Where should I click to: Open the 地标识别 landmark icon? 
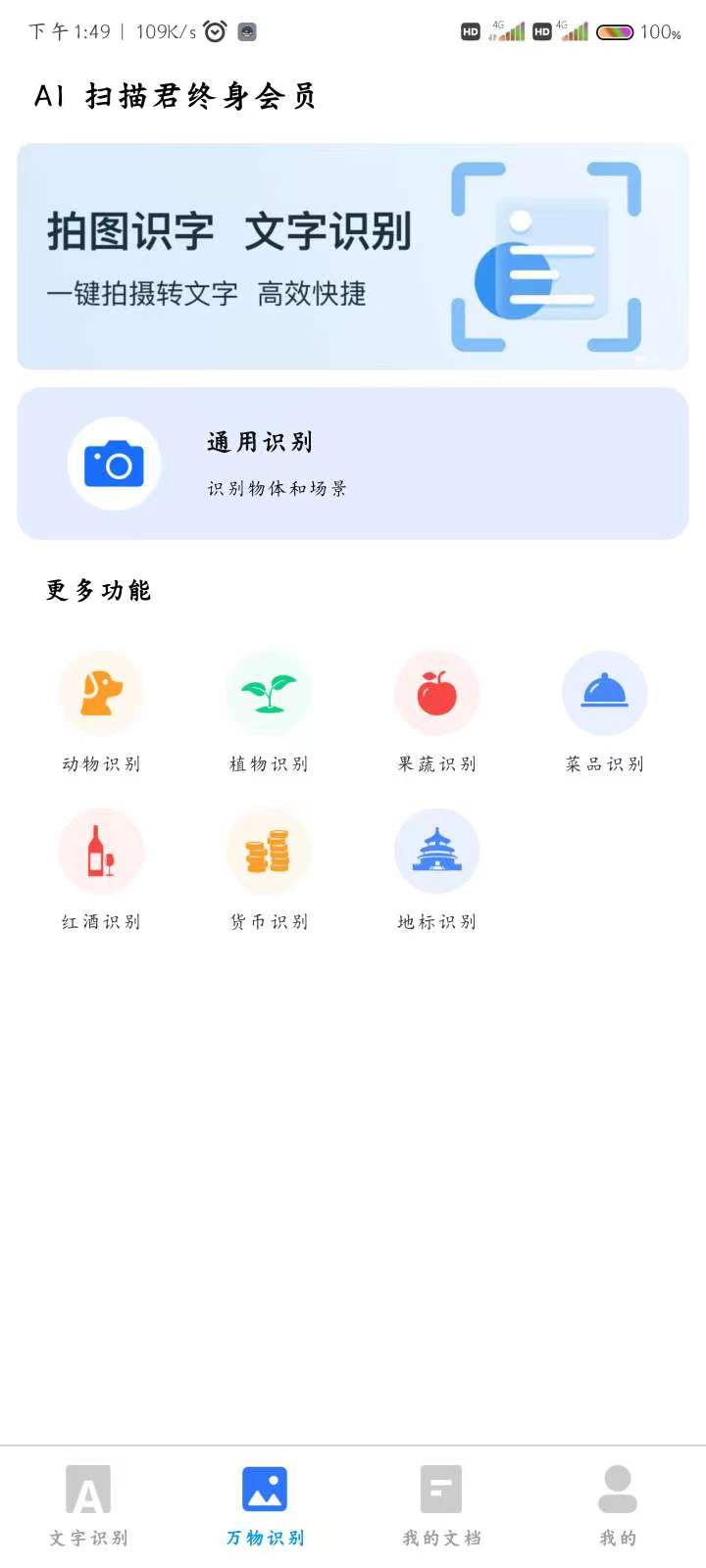[x=436, y=851]
